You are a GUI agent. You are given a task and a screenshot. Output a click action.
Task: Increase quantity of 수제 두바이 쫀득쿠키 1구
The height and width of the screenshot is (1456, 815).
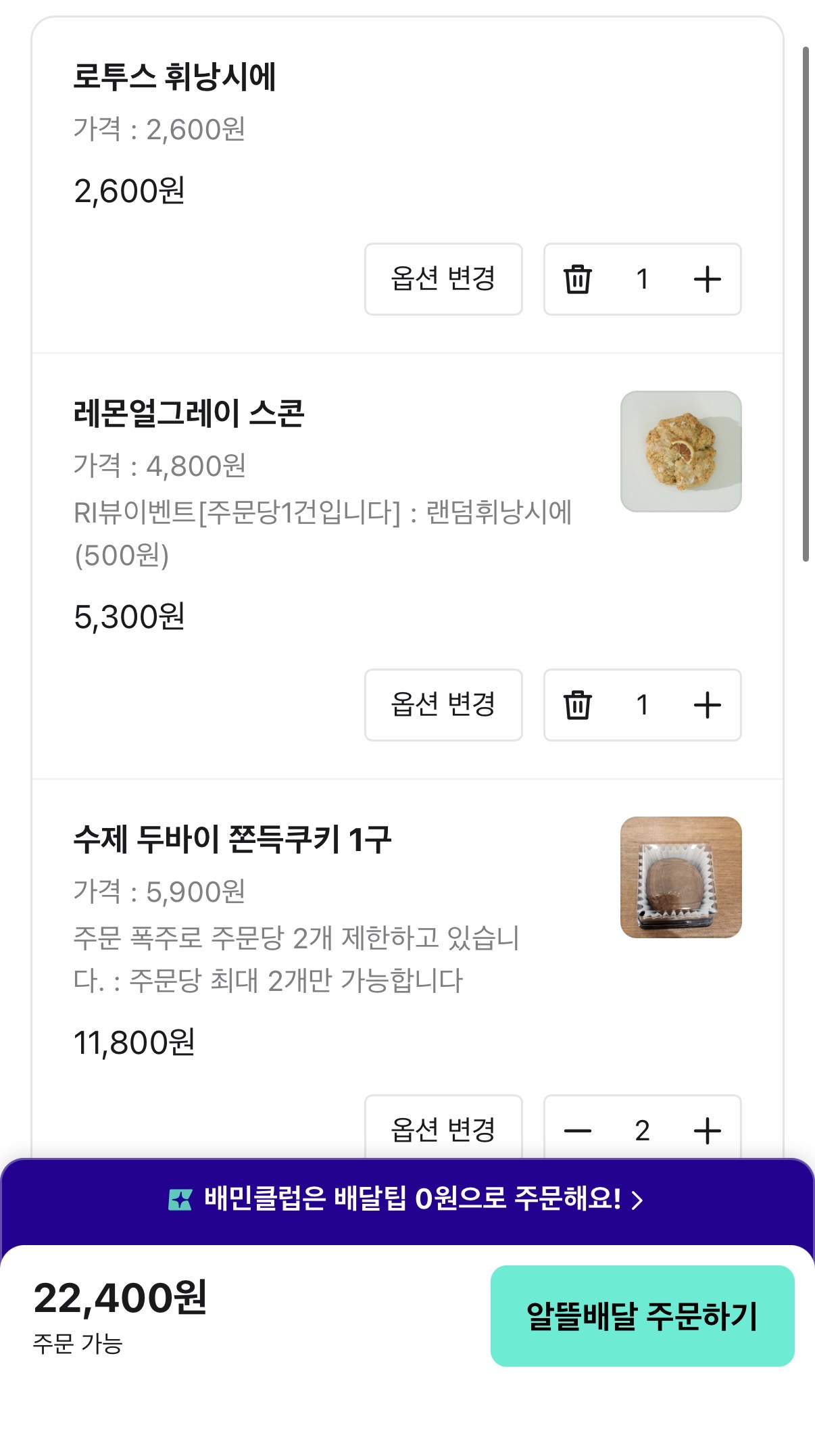[x=707, y=1130]
